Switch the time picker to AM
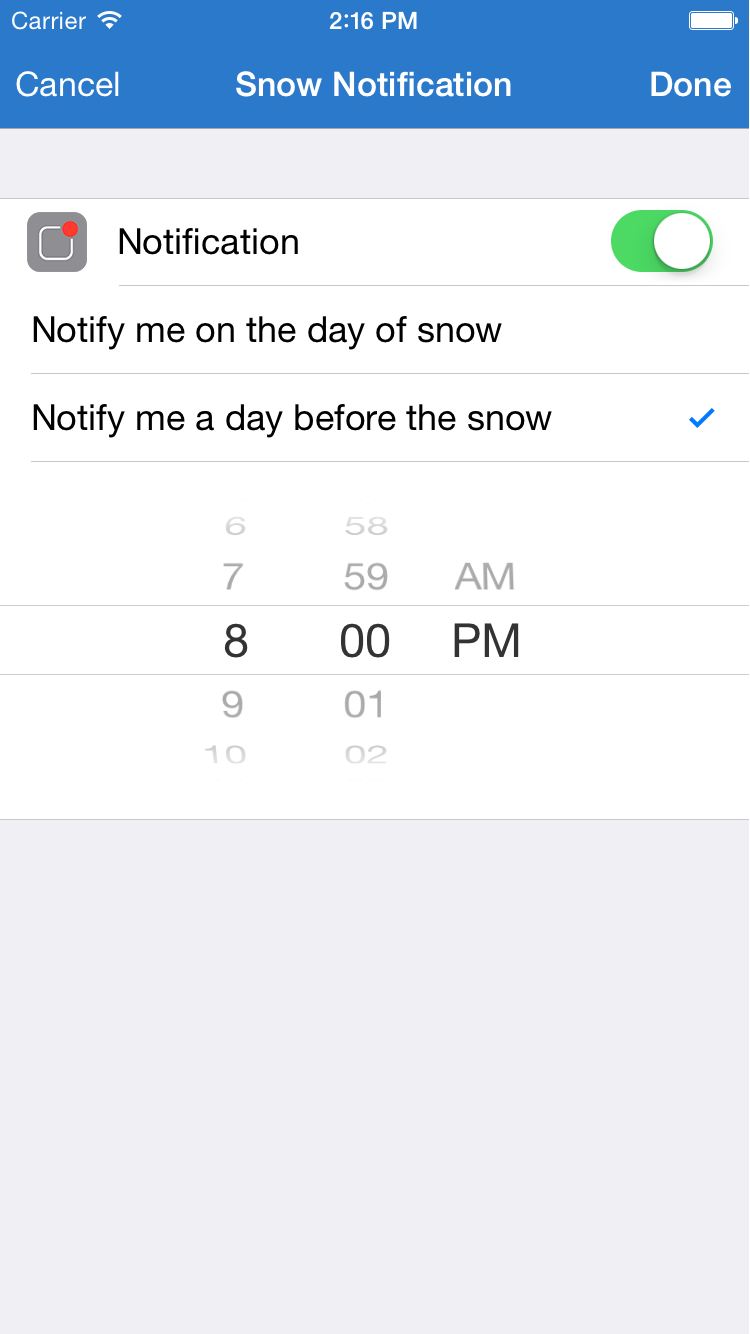750x1334 pixels. click(x=485, y=577)
